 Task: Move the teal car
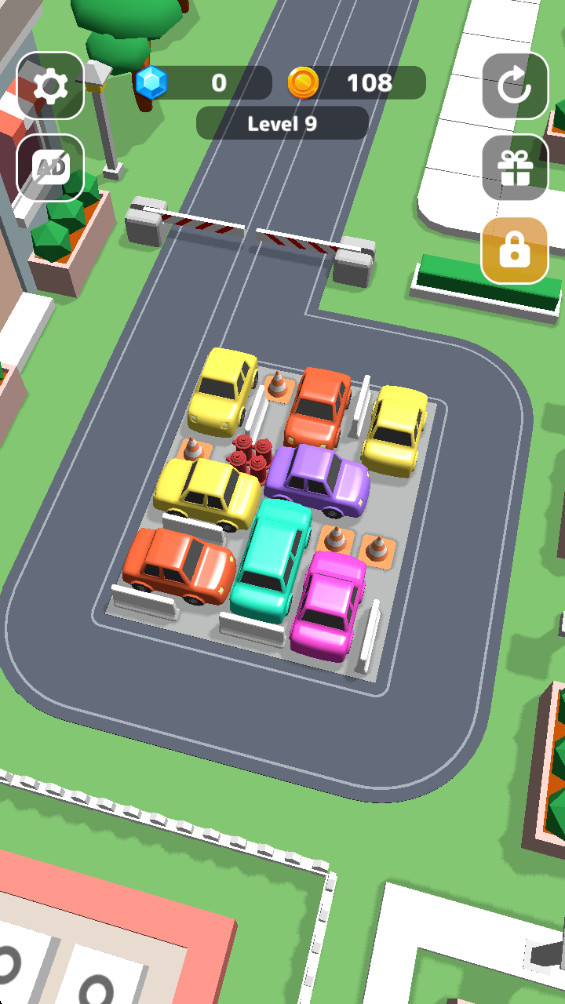coord(272,561)
